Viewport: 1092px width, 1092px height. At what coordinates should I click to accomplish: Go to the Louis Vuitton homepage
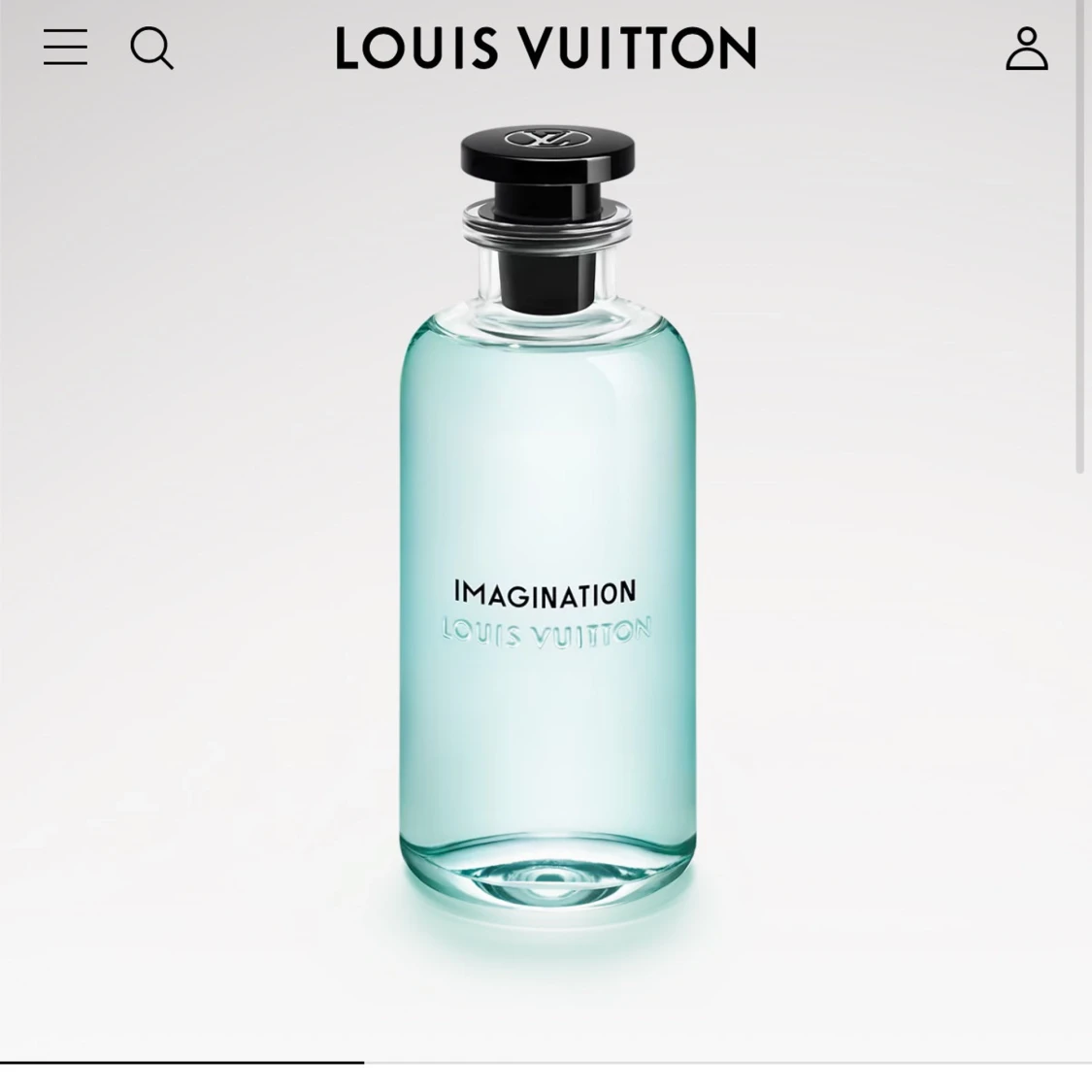click(x=546, y=48)
